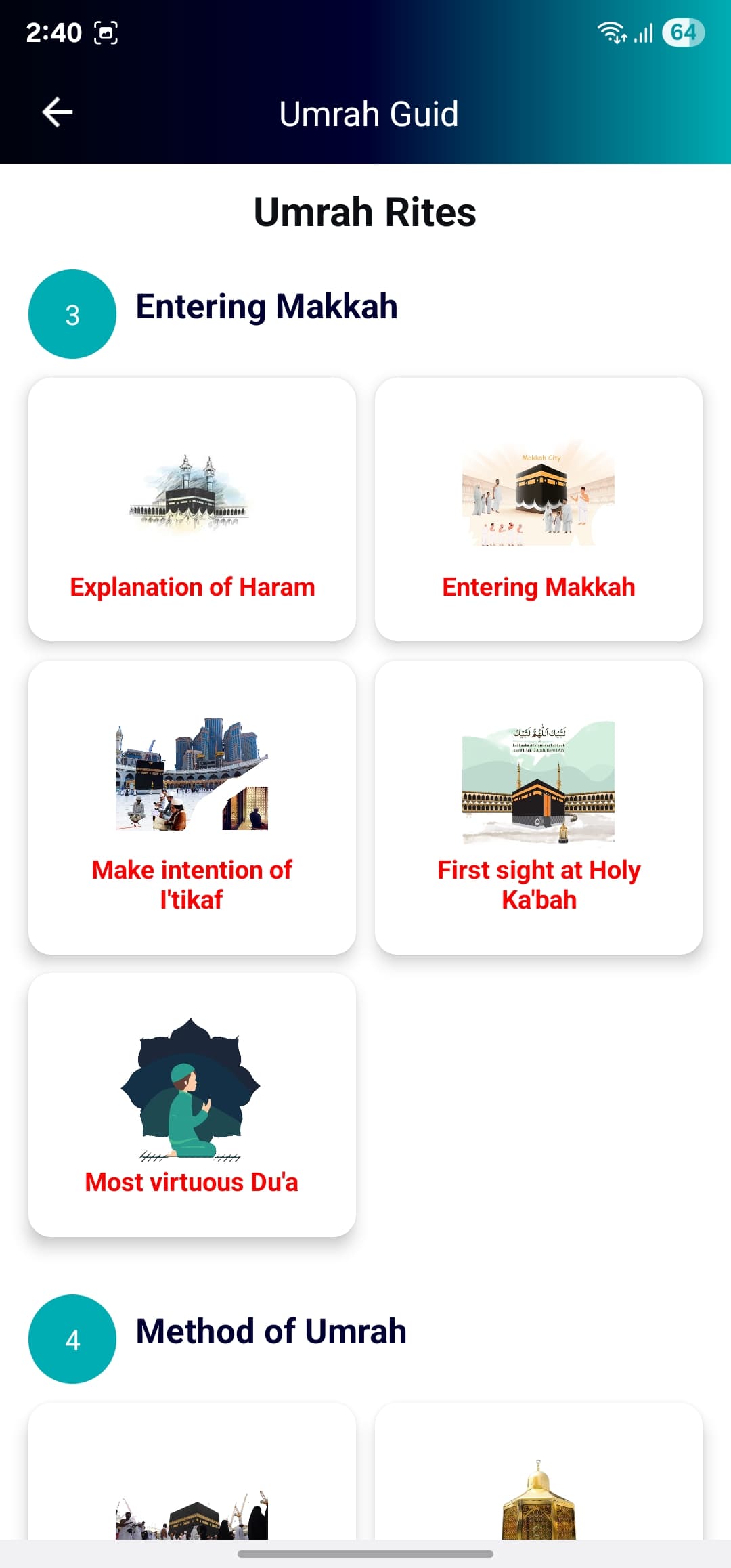Image resolution: width=731 pixels, height=1568 pixels.
Task: Open the Explanation of Haram card
Action: coord(192,509)
